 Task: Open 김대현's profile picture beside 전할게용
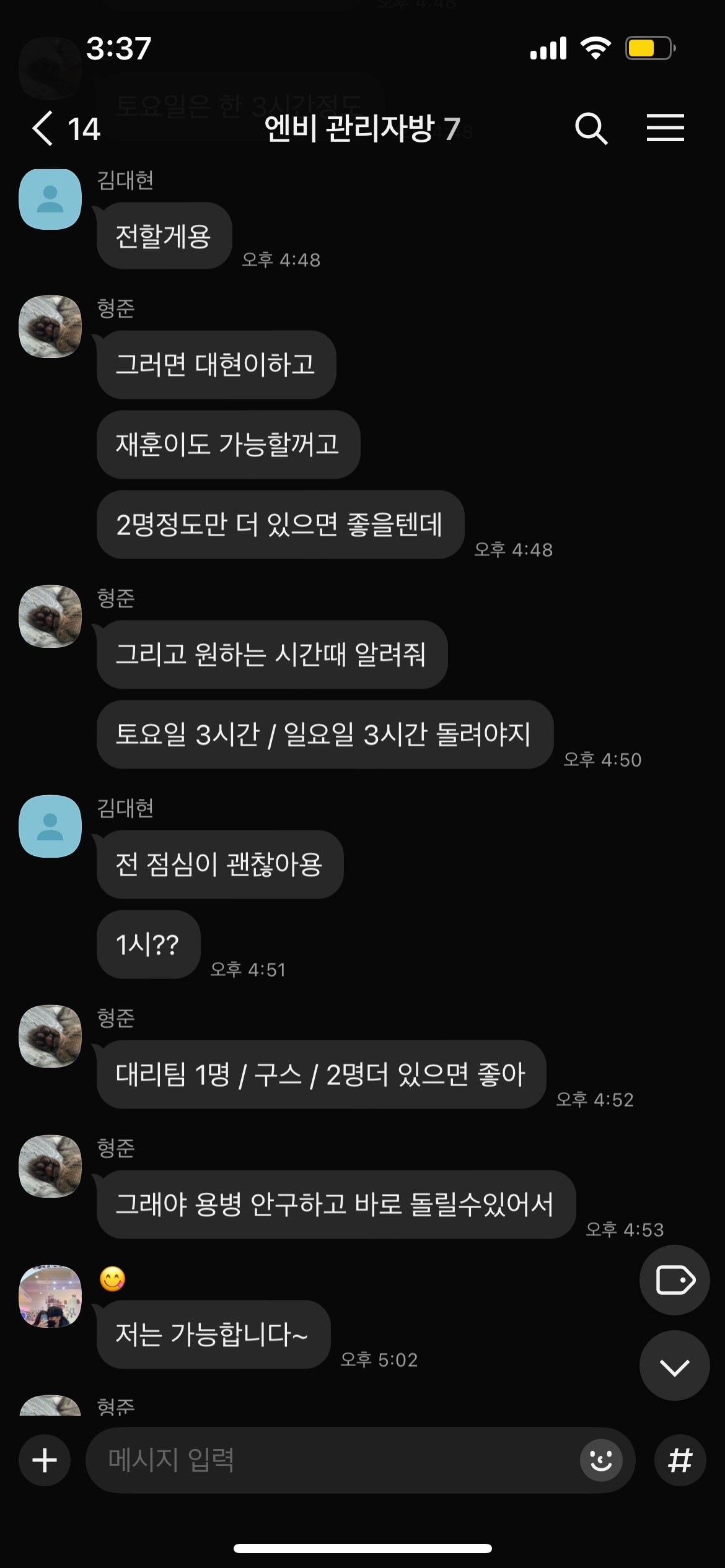[50, 199]
